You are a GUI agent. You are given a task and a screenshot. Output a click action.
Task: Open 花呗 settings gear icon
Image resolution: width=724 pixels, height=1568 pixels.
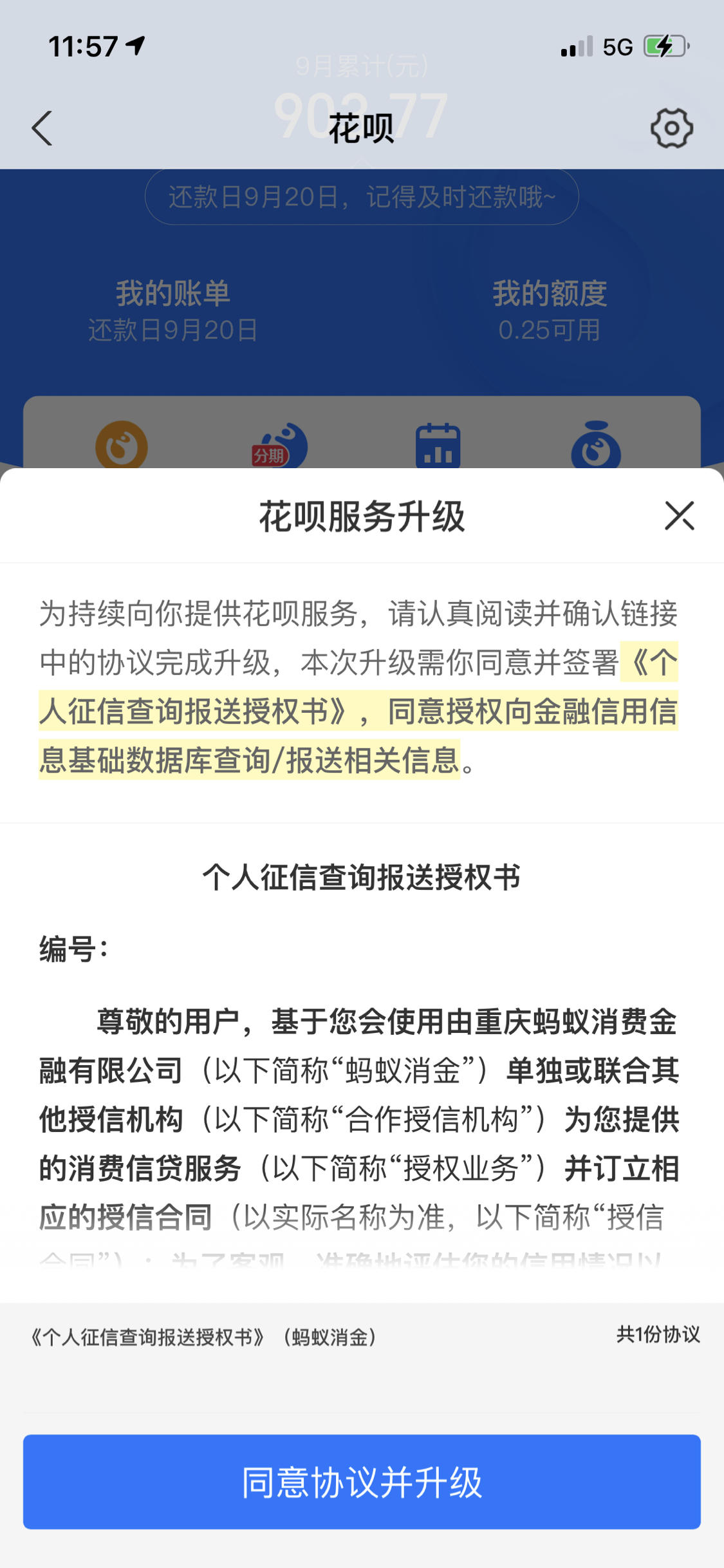point(671,128)
